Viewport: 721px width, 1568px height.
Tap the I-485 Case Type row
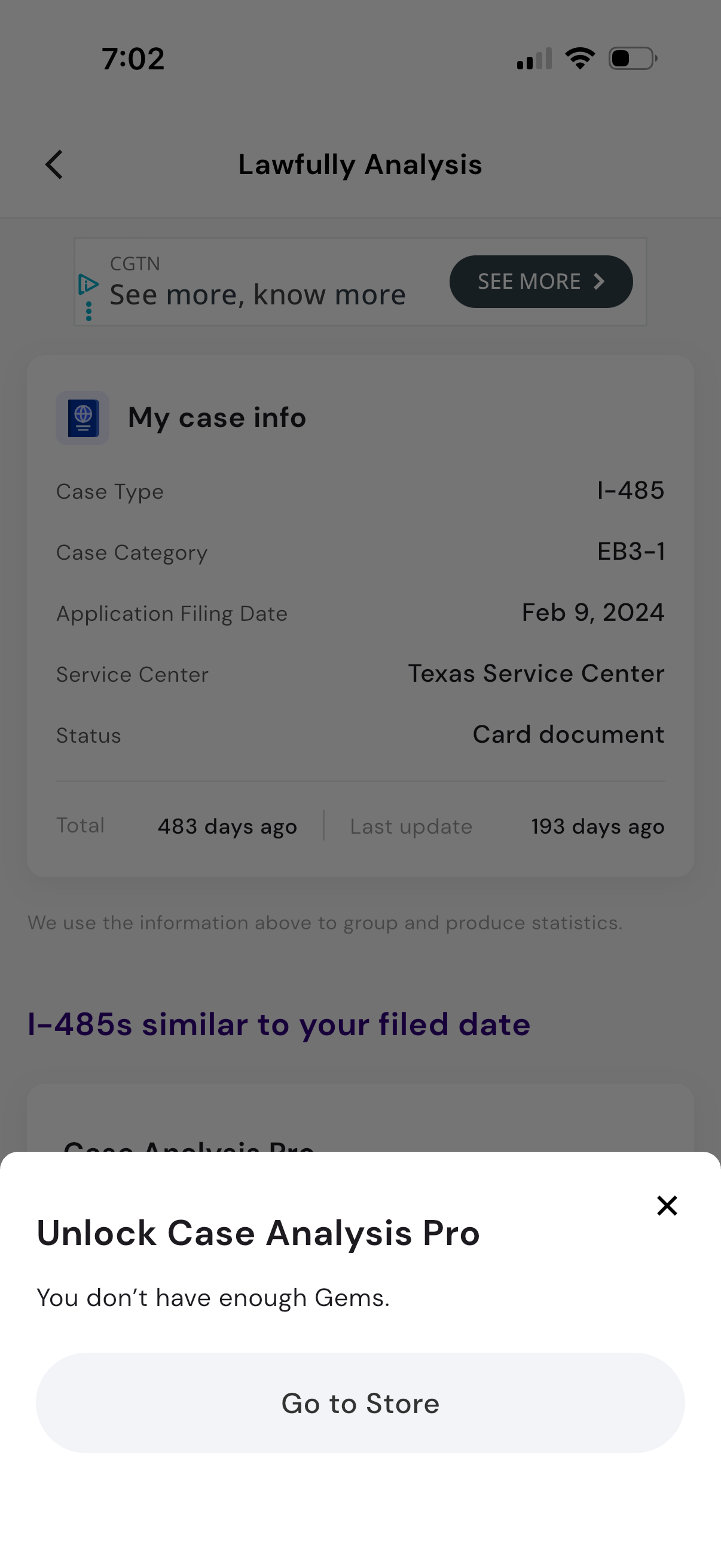pos(631,490)
